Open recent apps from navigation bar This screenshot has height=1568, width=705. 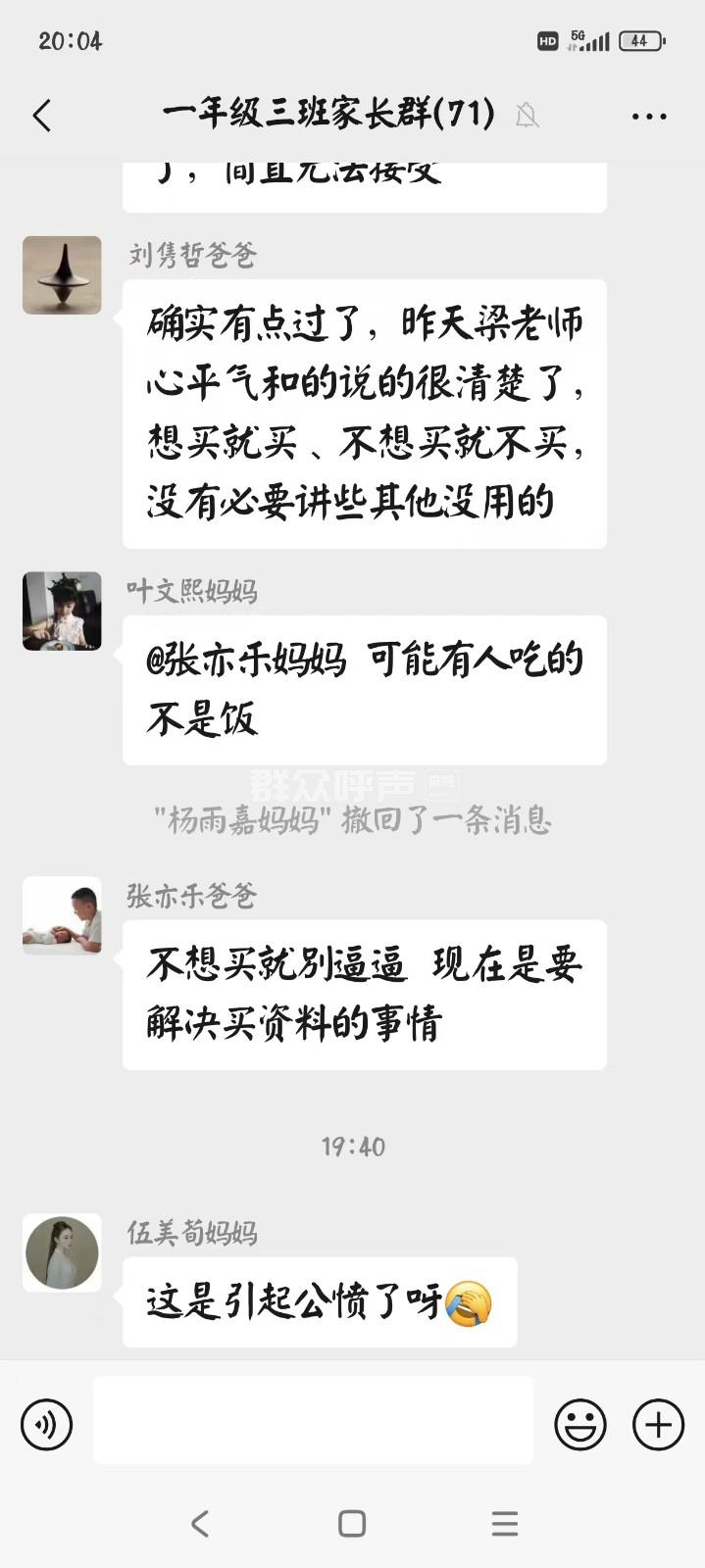(x=504, y=1523)
